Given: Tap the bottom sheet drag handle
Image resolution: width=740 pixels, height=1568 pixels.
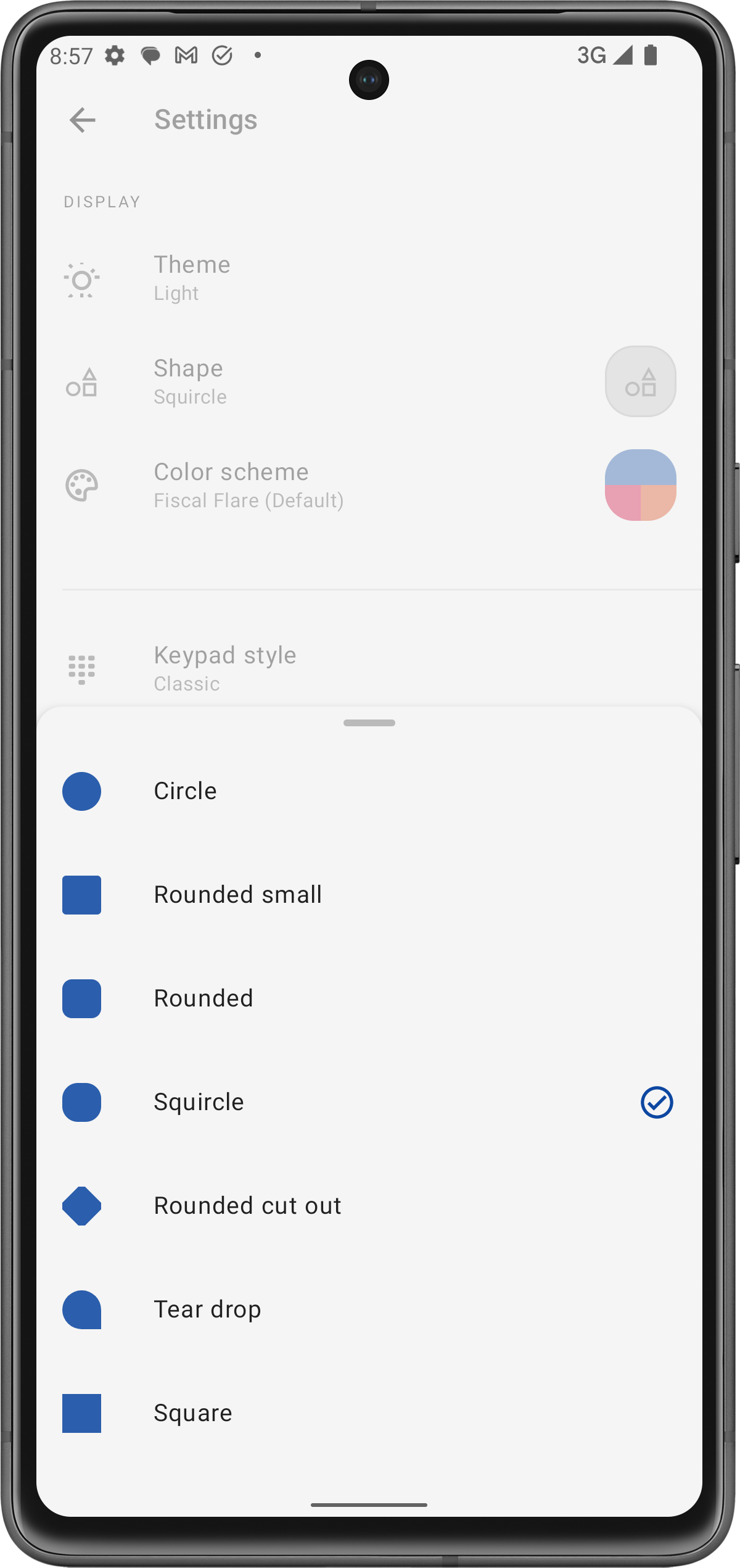Looking at the screenshot, I should click(369, 723).
